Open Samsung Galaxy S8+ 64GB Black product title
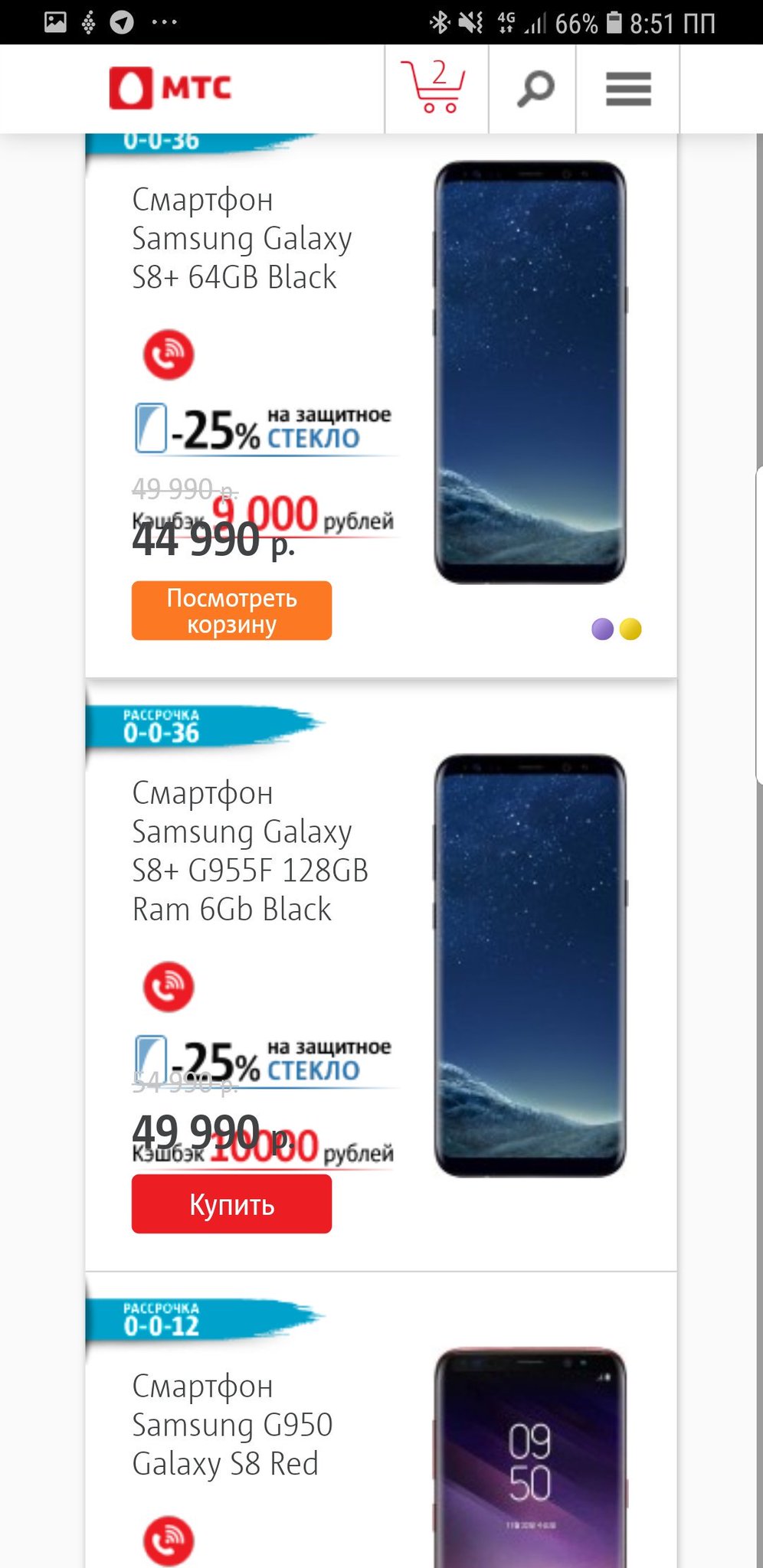The image size is (763, 1568). coord(241,238)
